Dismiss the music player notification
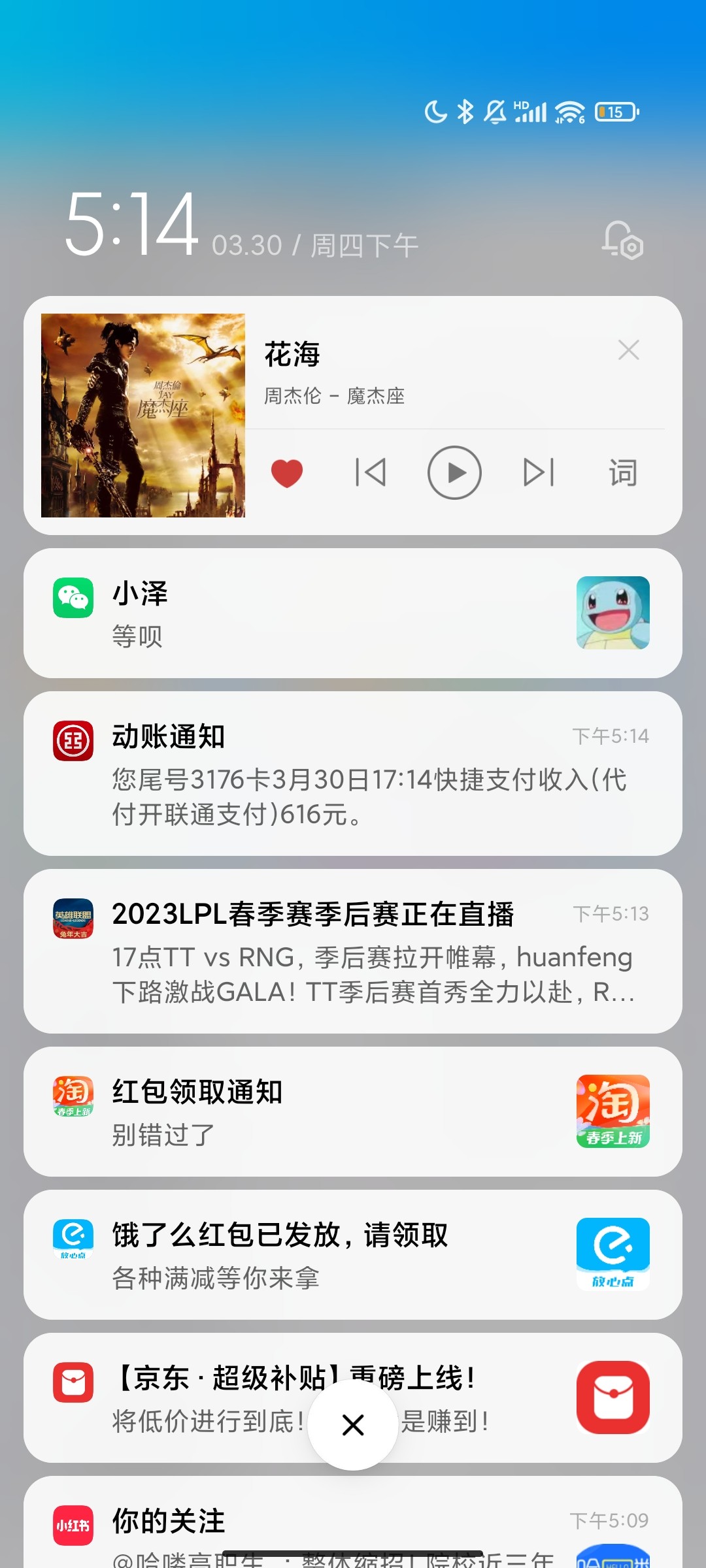The image size is (706, 1568). pos(630,350)
